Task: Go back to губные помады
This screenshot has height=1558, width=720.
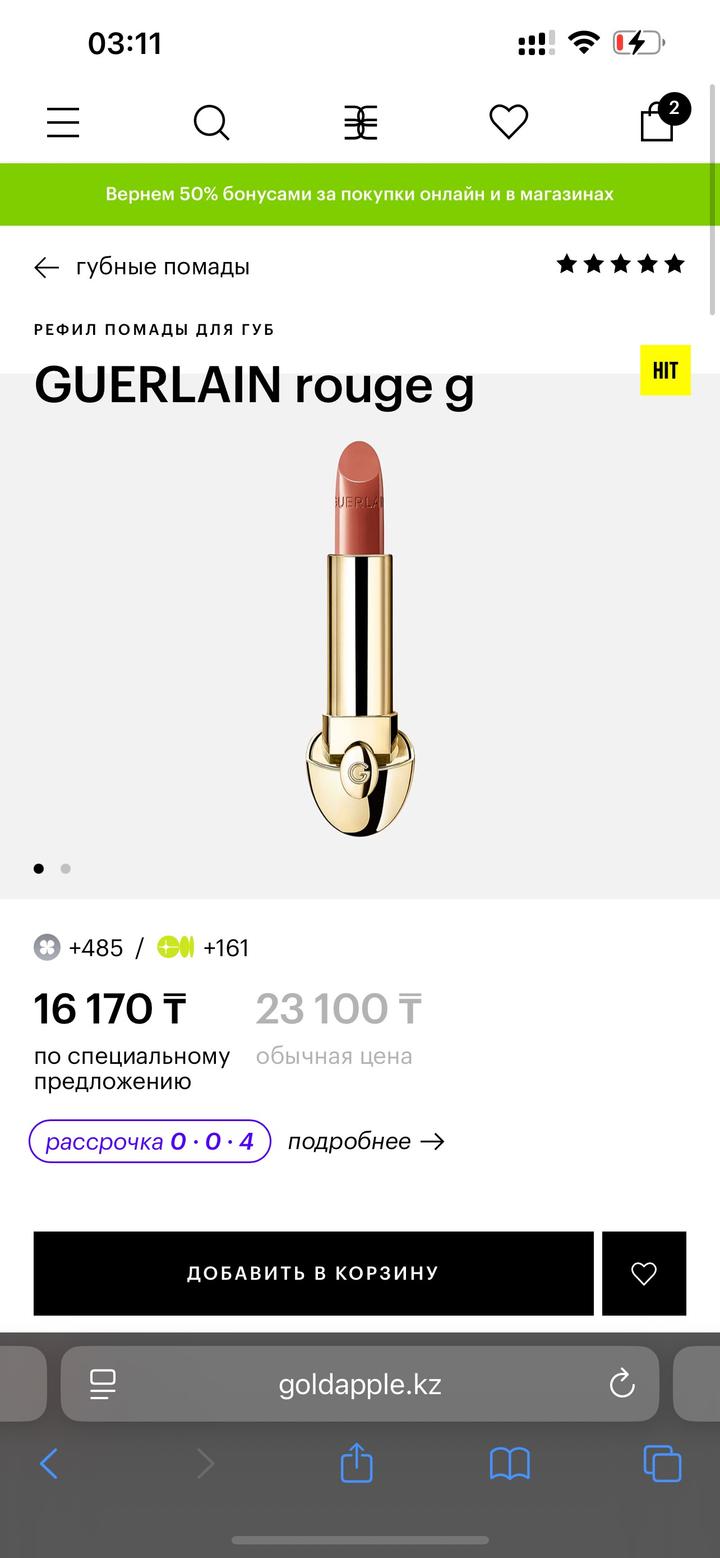Action: [x=142, y=267]
